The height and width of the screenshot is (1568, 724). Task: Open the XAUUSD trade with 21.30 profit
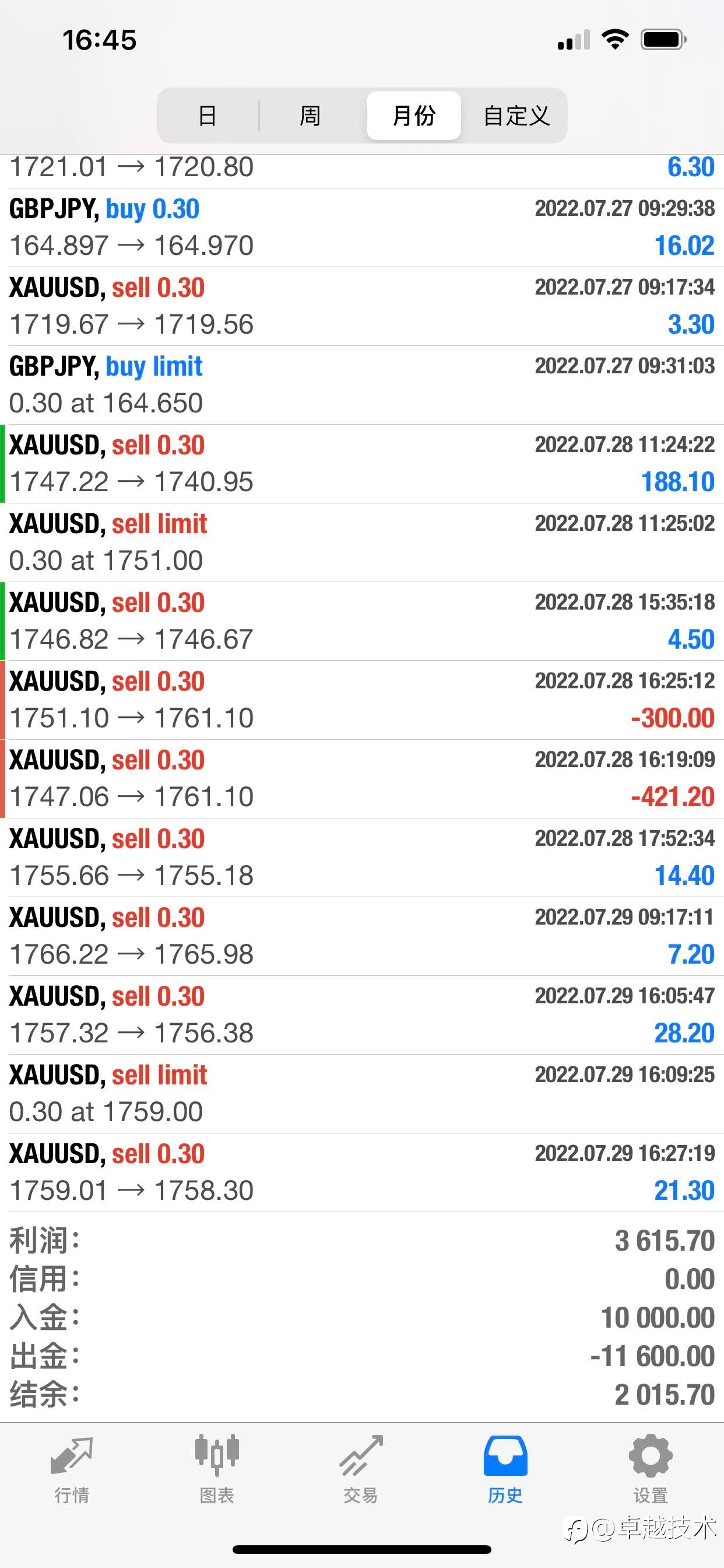362,1172
